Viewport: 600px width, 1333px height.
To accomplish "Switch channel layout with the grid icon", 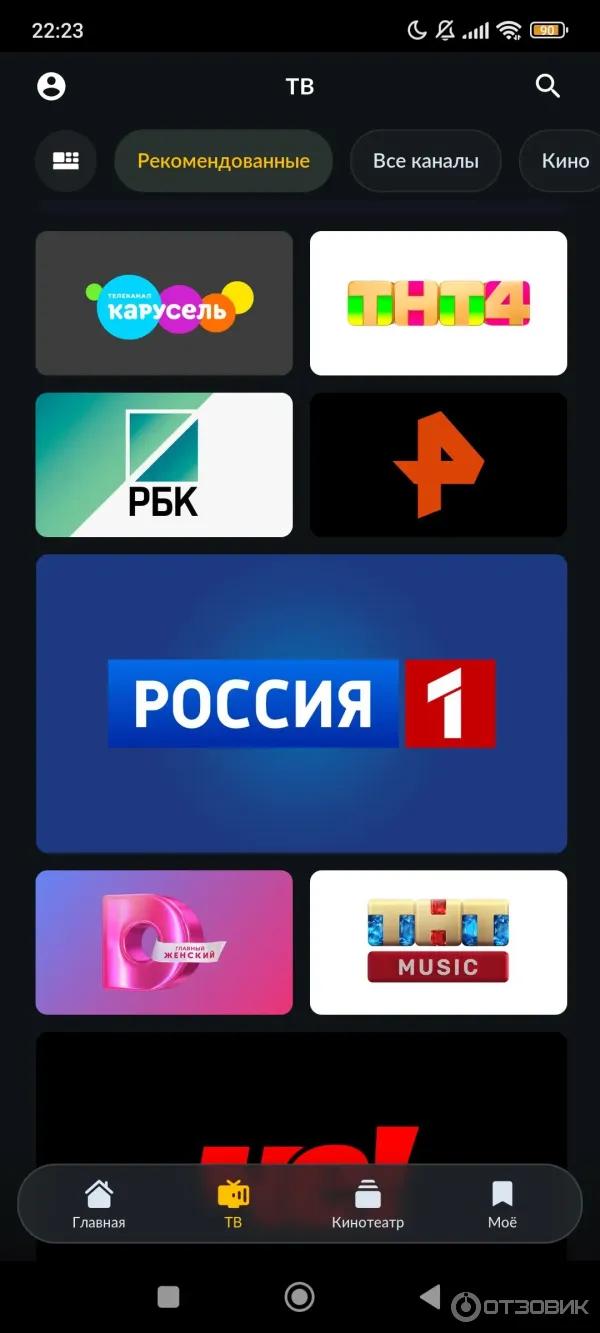I will pyautogui.click(x=66, y=160).
